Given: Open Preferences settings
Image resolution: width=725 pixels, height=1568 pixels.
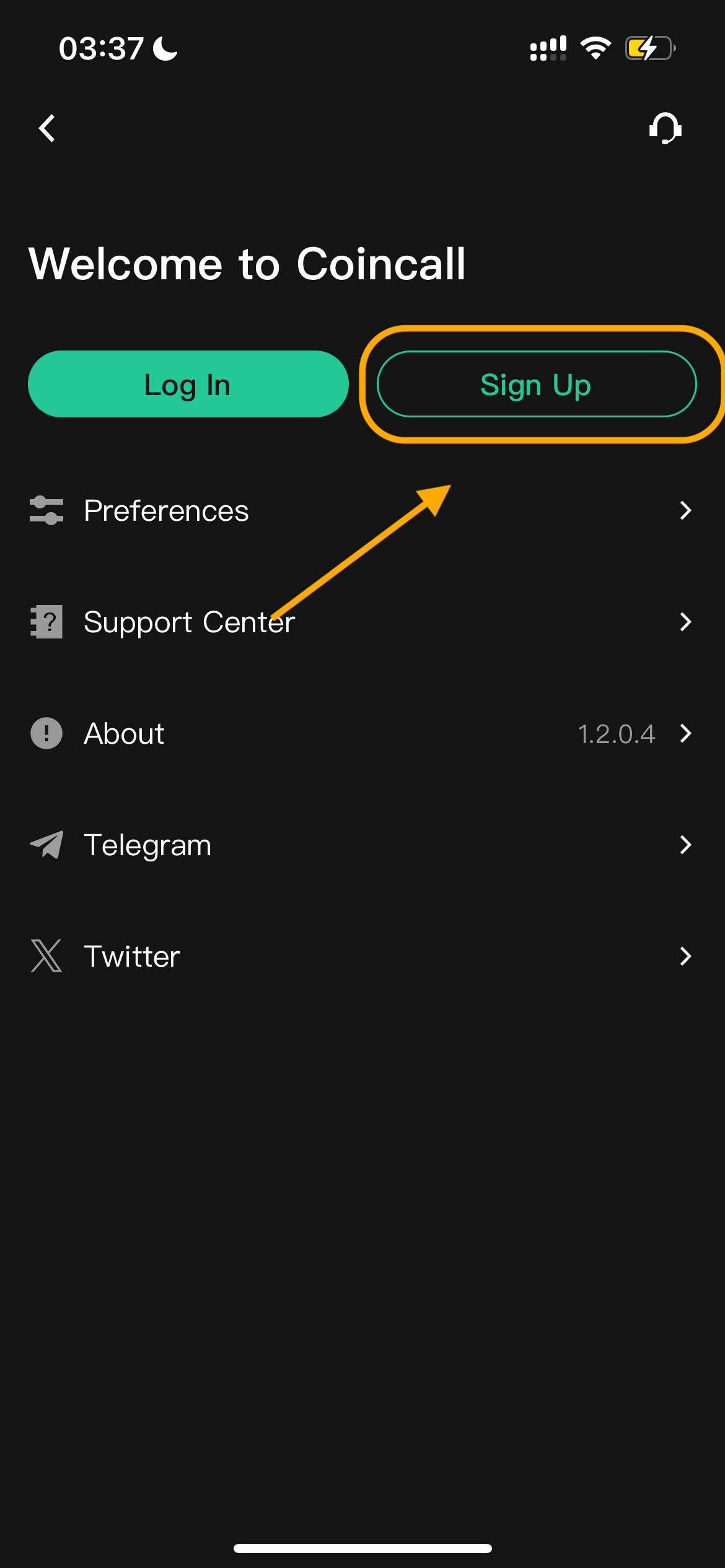Looking at the screenshot, I should pos(362,511).
